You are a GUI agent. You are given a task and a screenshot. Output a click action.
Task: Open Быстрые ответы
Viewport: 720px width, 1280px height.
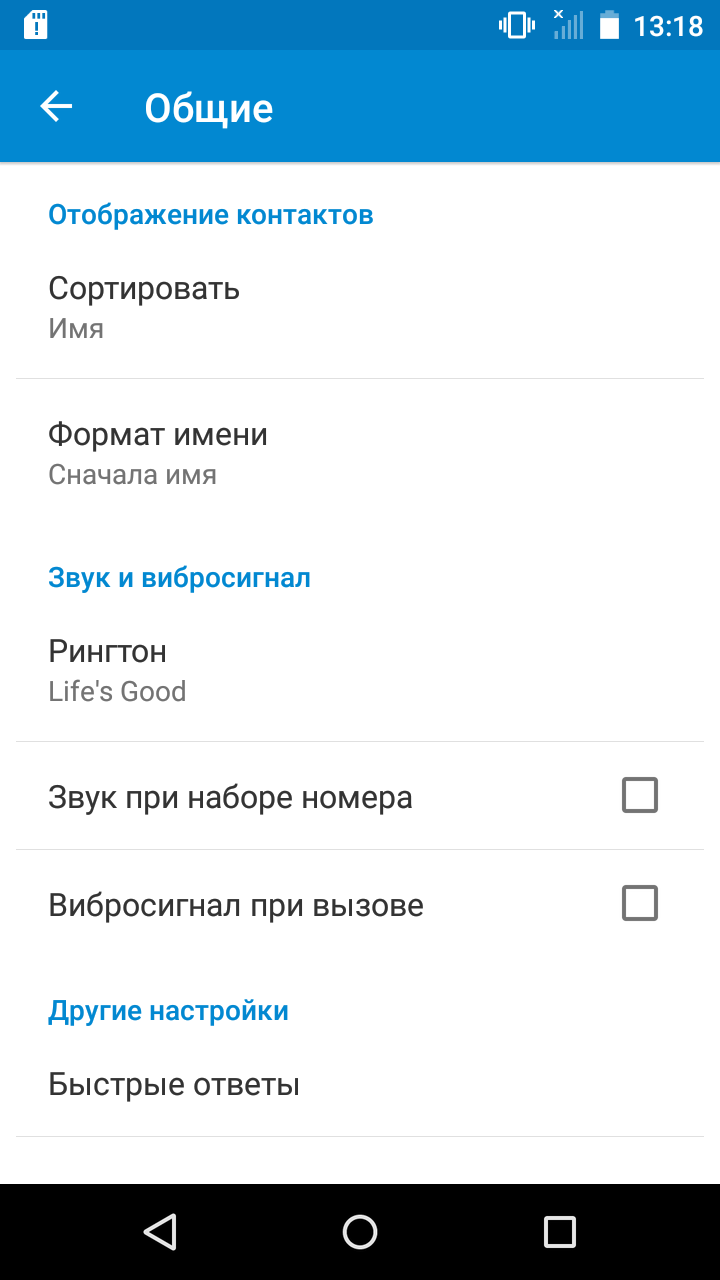pyautogui.click(x=360, y=1084)
